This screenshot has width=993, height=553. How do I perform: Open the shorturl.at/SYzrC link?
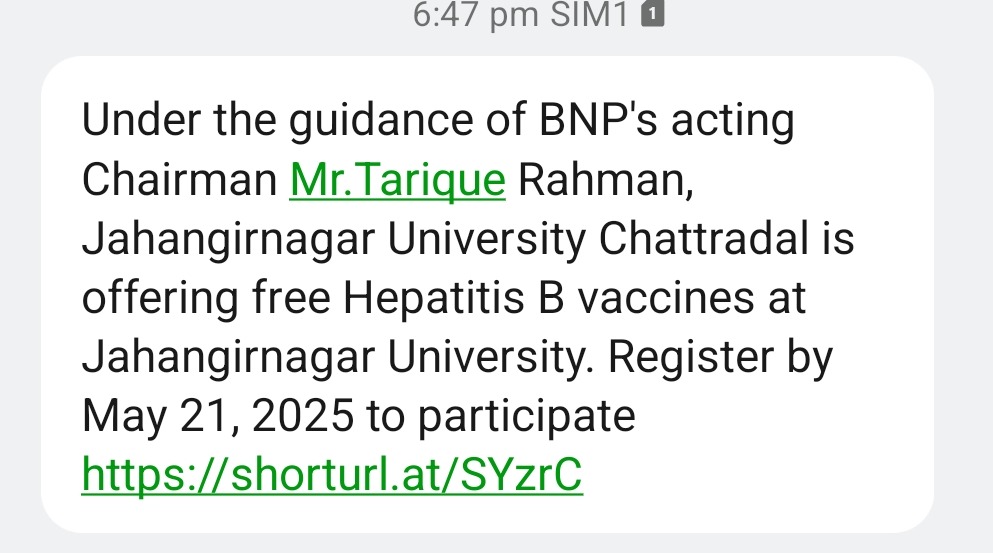pos(332,475)
